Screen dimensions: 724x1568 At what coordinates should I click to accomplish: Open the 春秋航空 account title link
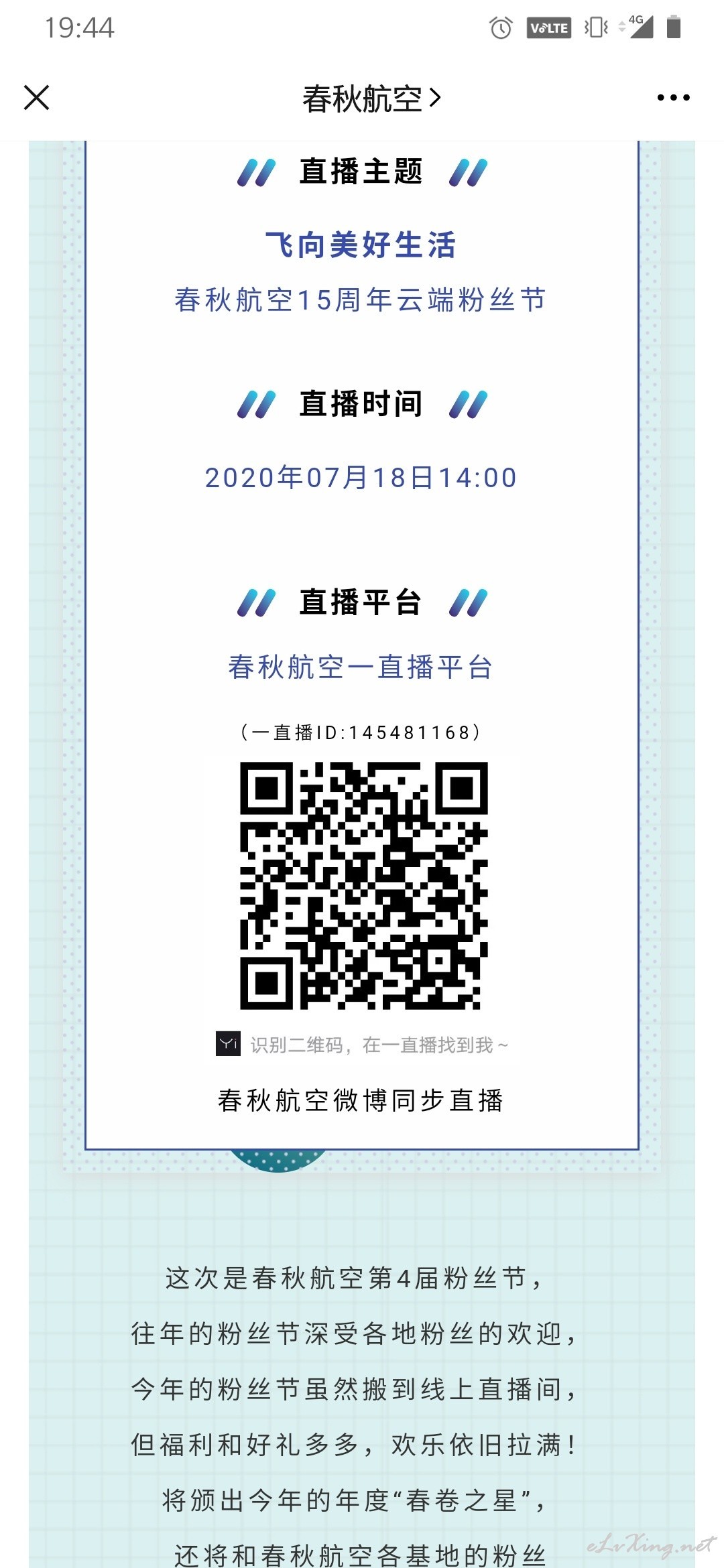coord(371,99)
